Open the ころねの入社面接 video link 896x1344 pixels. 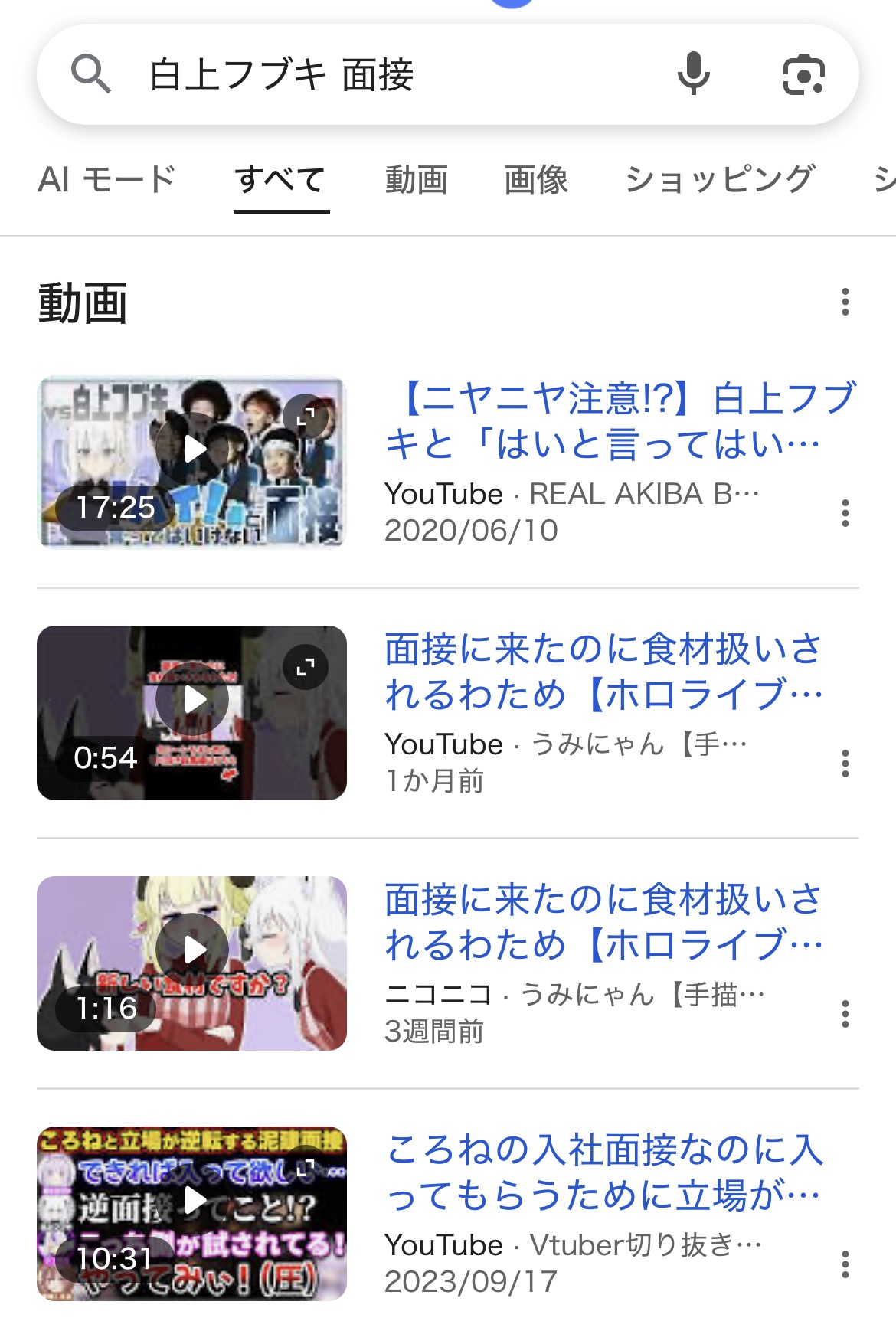pyautogui.click(x=603, y=1172)
